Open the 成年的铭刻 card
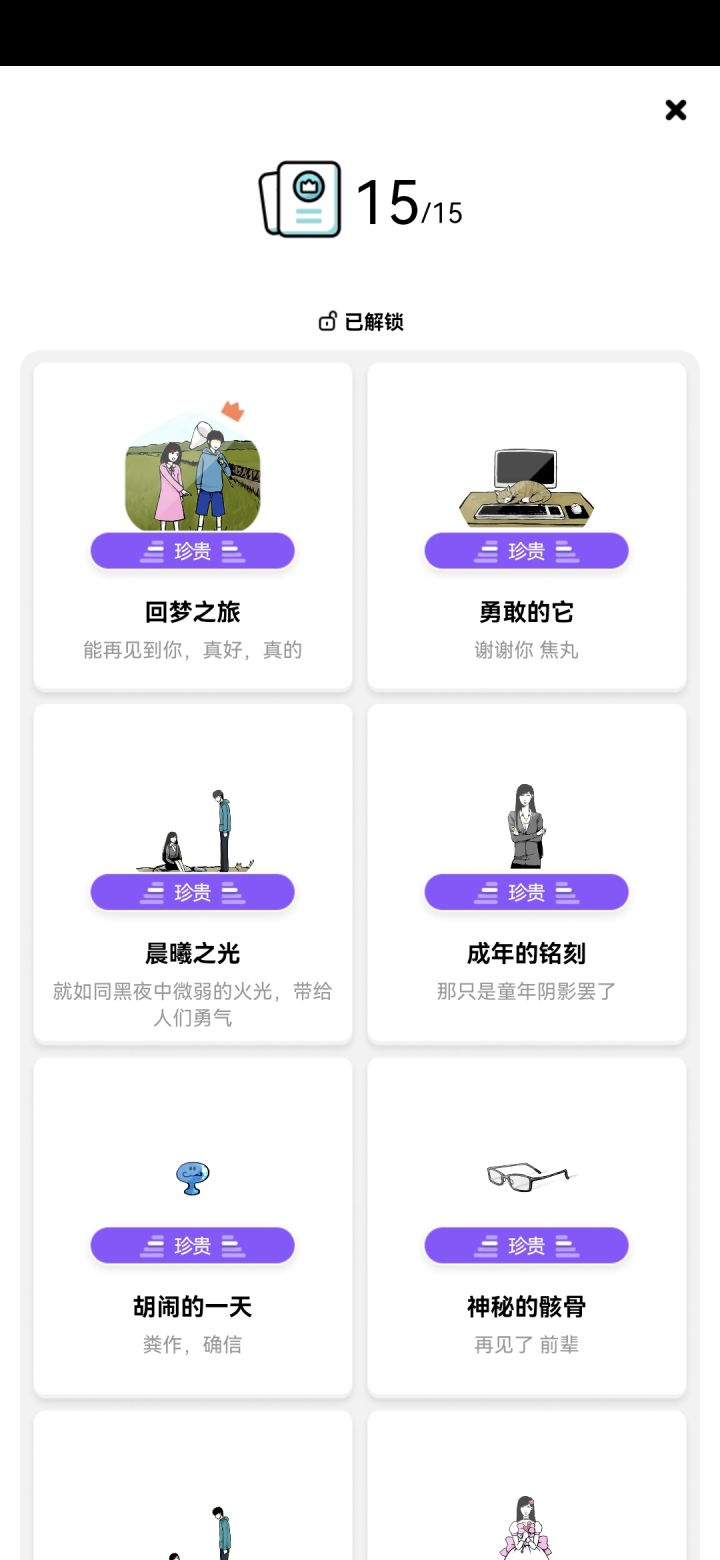The height and width of the screenshot is (1560, 720). (x=527, y=873)
